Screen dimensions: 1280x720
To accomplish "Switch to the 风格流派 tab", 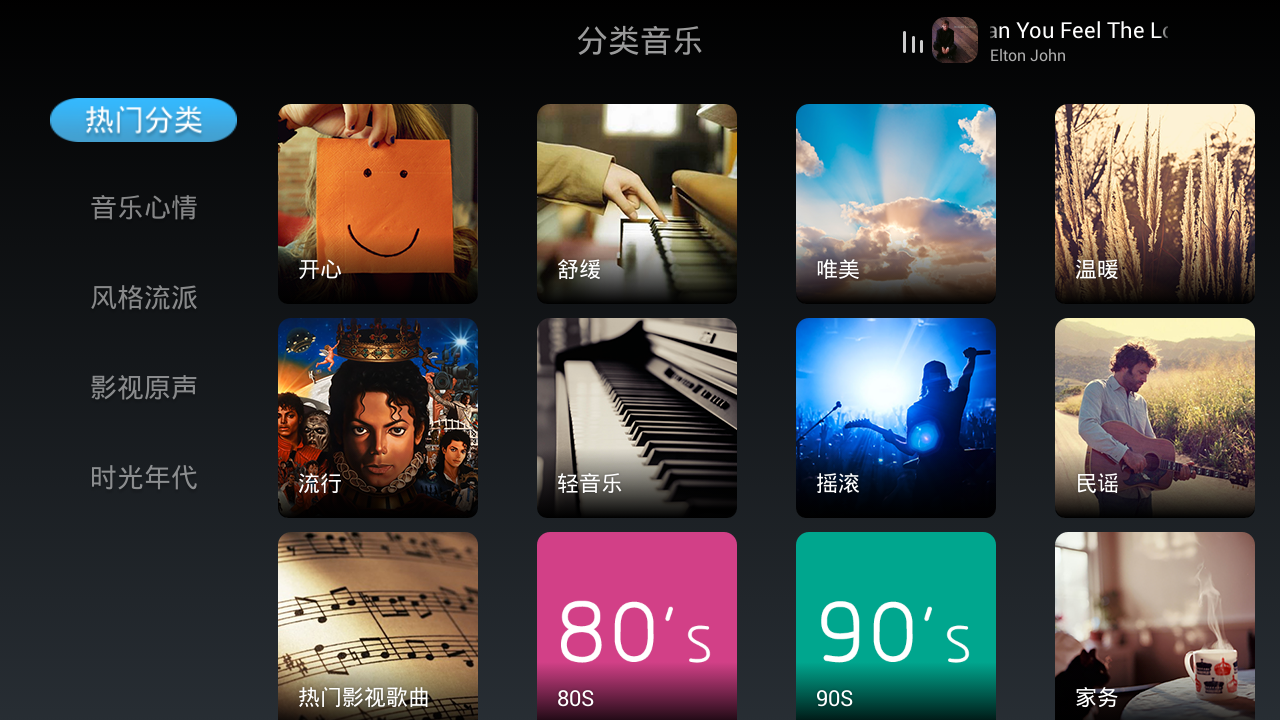I will (x=143, y=298).
